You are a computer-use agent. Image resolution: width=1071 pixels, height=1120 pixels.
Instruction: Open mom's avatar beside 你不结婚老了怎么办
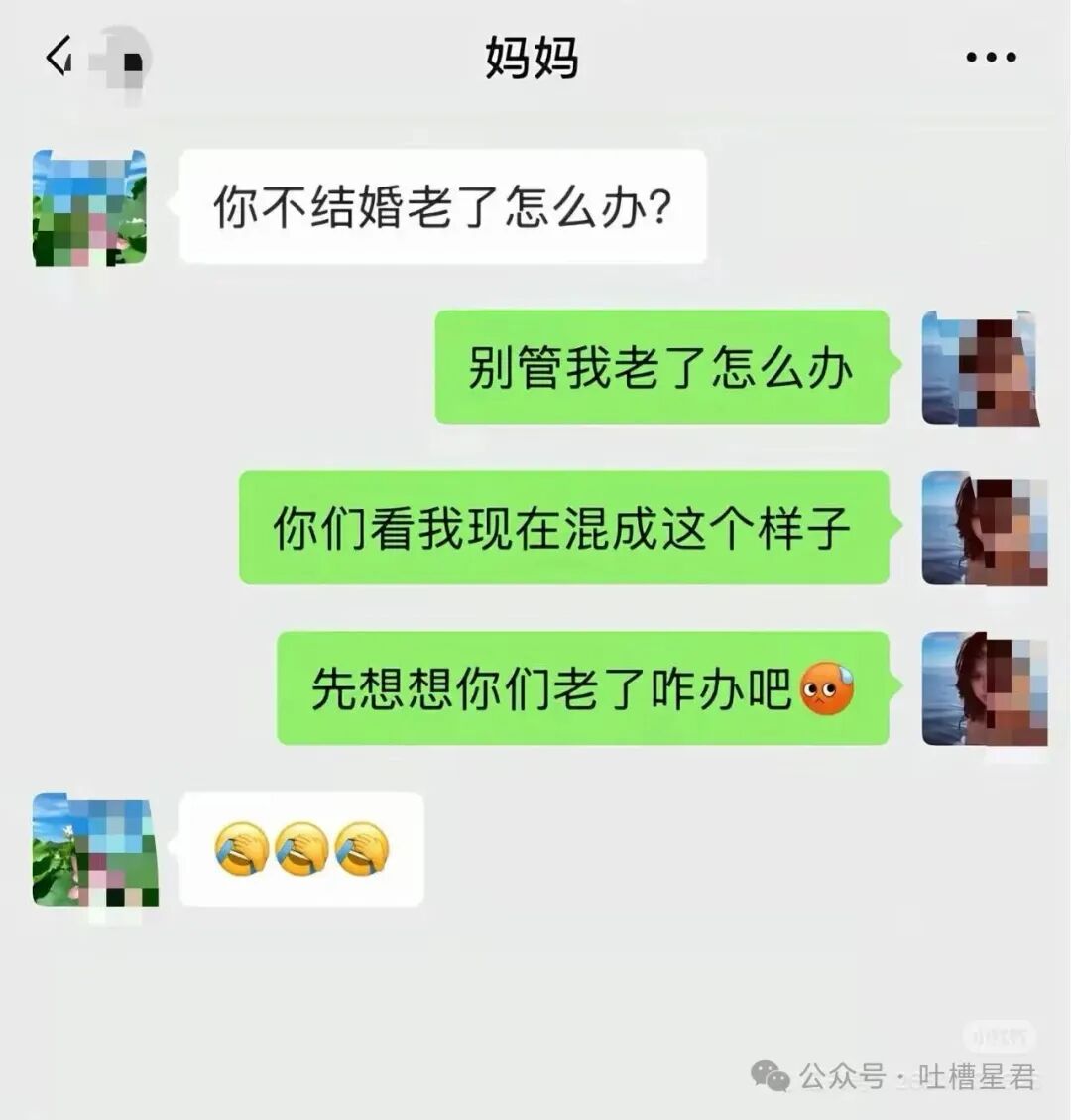pyautogui.click(x=89, y=207)
